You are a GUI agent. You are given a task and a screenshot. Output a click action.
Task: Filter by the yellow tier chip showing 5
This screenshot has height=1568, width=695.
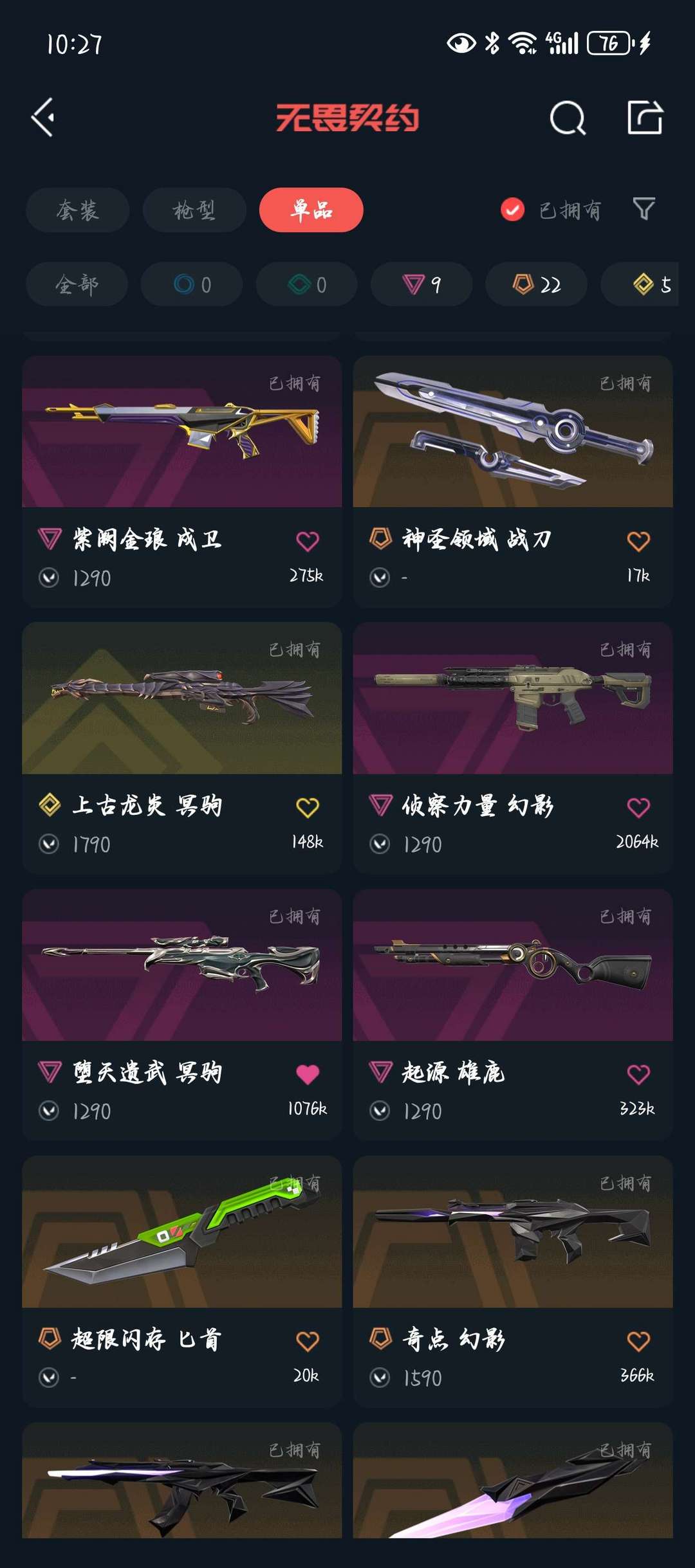click(x=650, y=284)
